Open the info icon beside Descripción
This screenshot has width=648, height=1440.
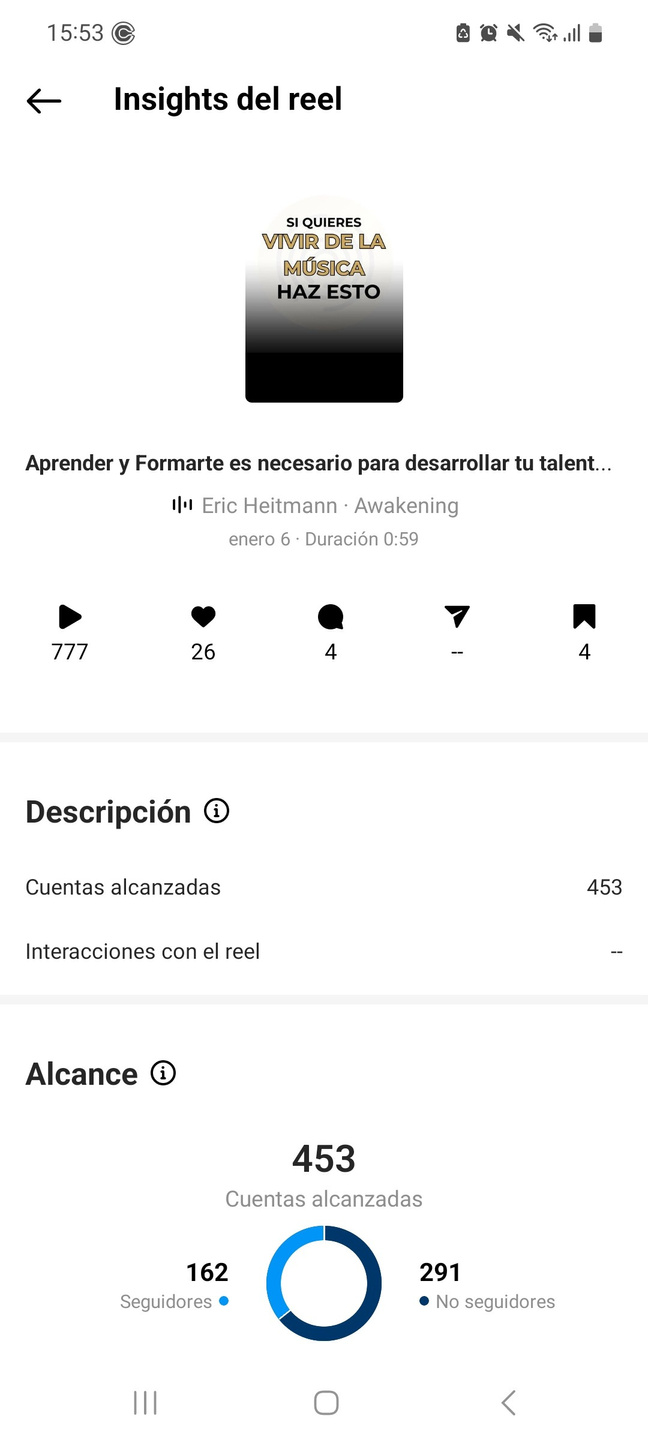[216, 811]
